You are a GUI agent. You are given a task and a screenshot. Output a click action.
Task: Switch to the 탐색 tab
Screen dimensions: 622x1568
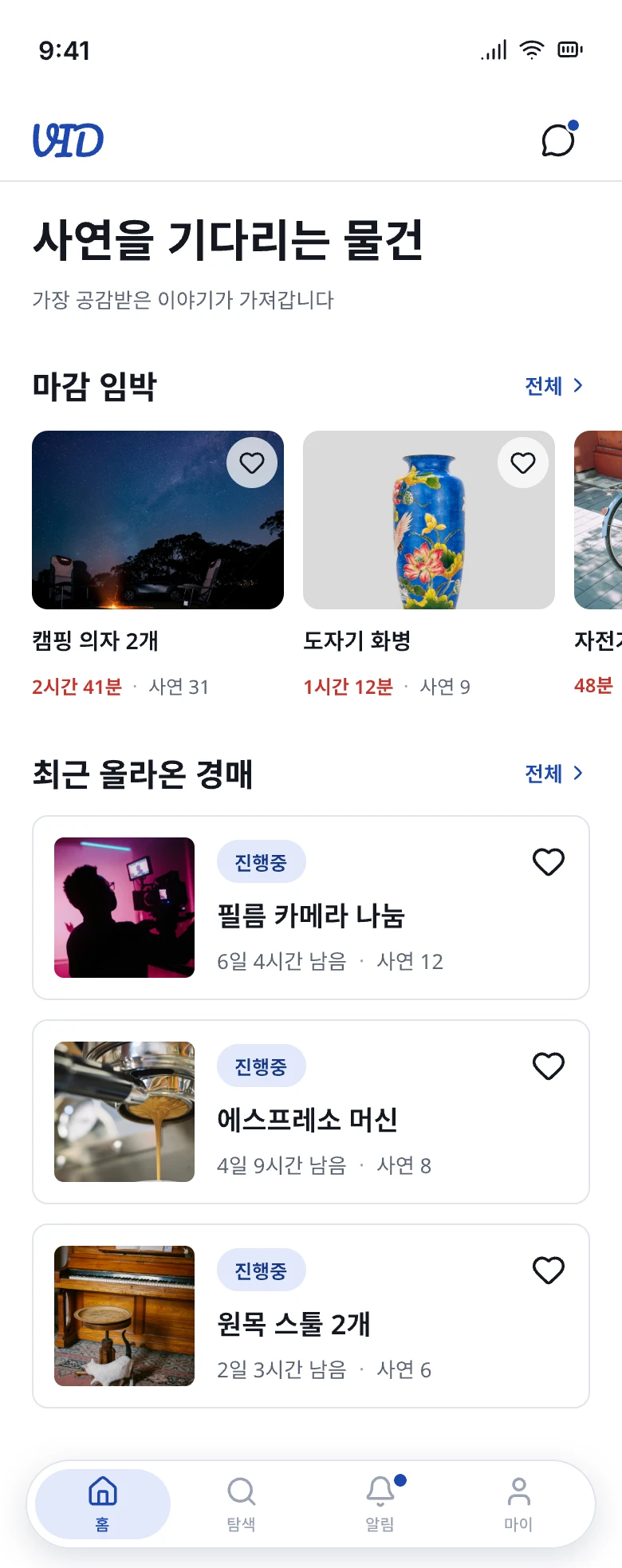click(241, 1504)
